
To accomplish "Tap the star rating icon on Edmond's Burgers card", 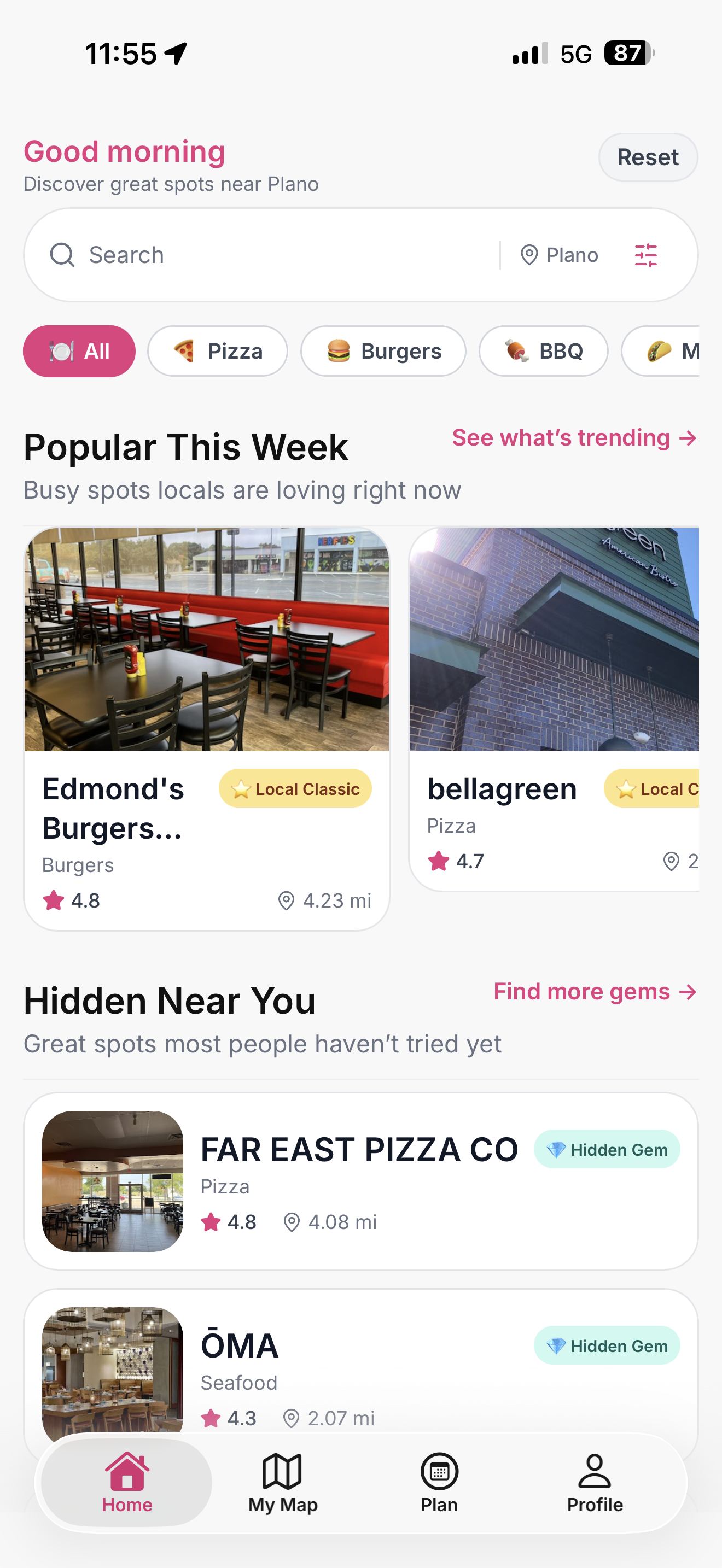I will (53, 901).
